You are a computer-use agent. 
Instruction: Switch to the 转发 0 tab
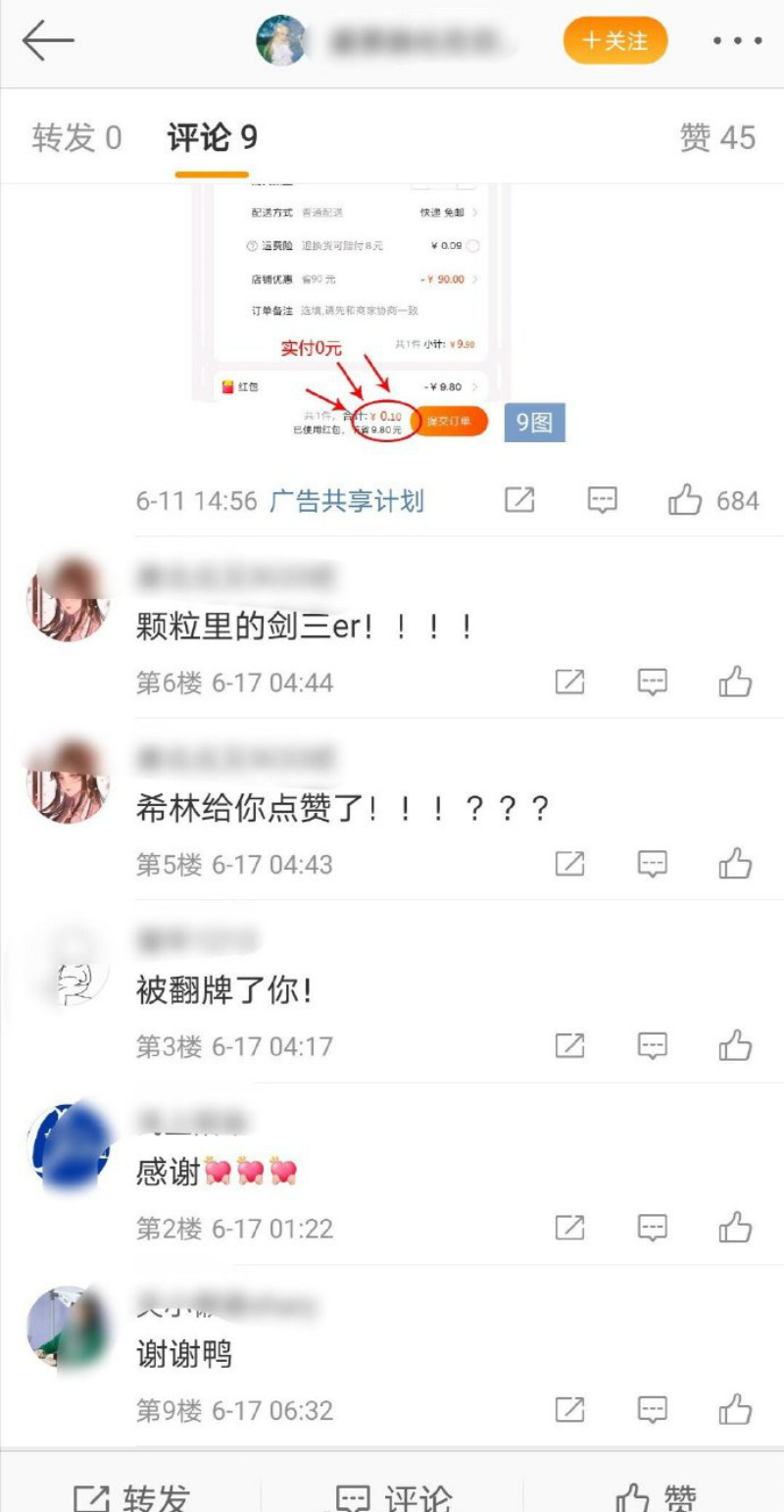point(76,138)
